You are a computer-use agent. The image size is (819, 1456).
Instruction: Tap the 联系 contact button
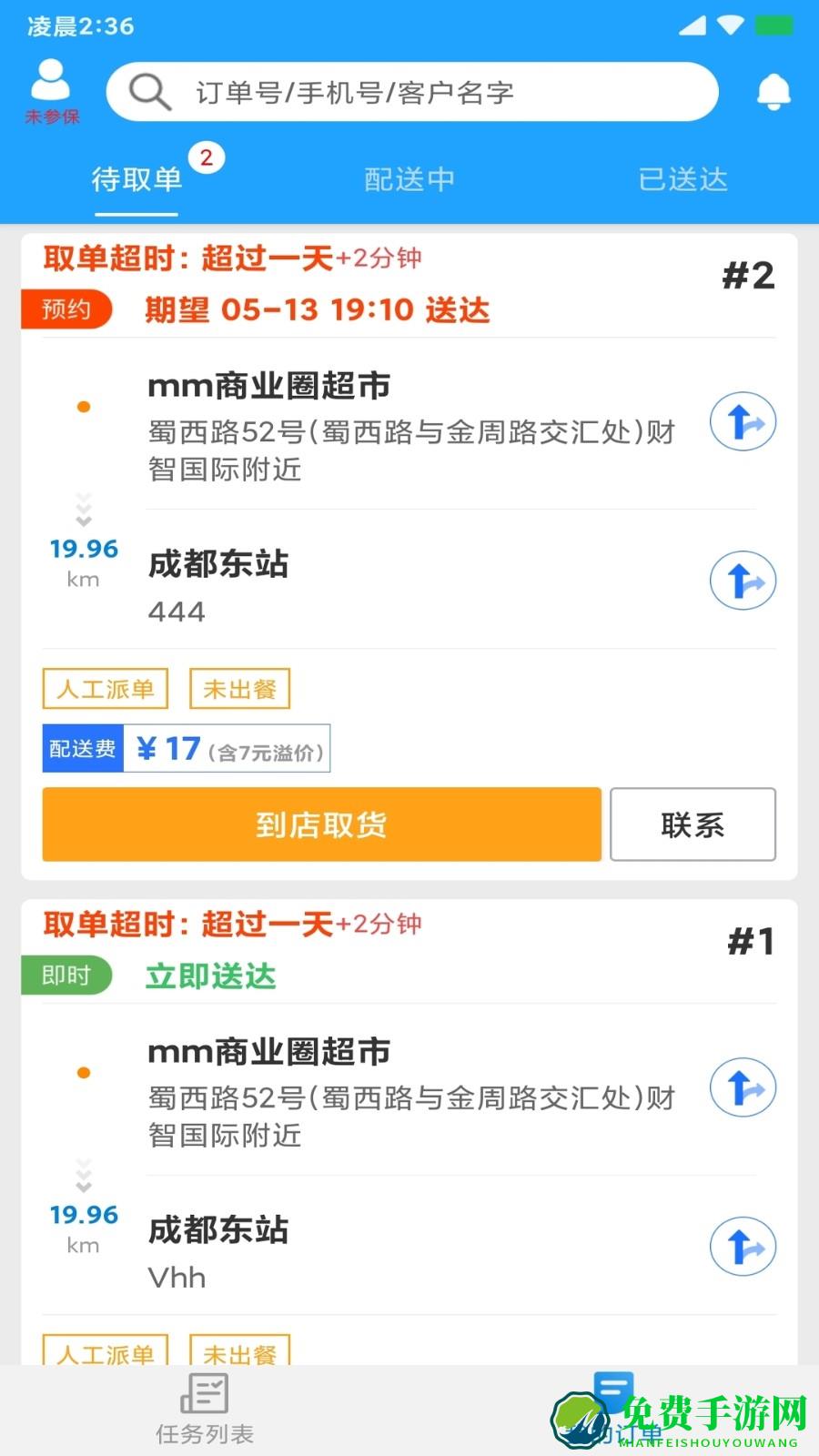click(693, 824)
